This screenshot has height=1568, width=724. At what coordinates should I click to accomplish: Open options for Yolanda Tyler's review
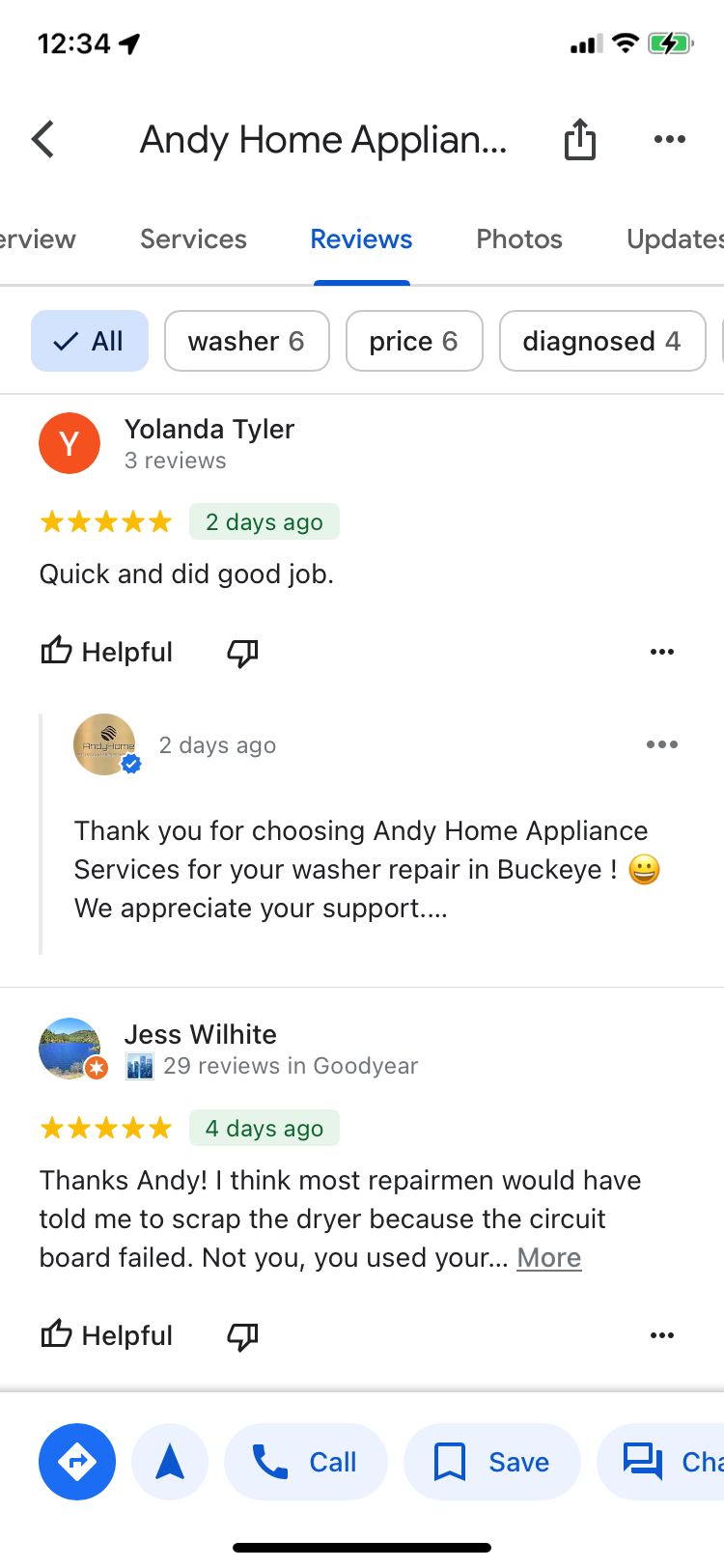click(662, 652)
